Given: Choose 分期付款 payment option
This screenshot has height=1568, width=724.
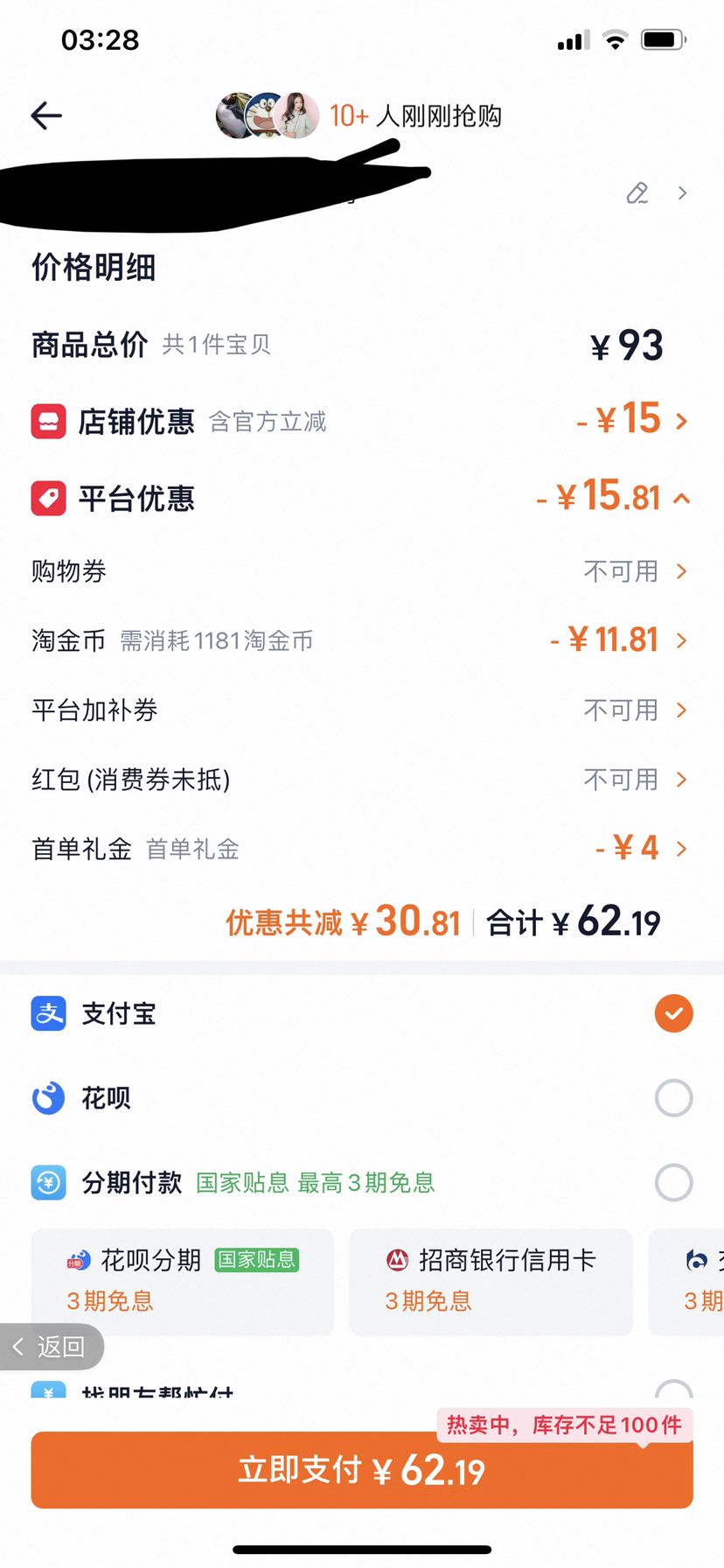Looking at the screenshot, I should click(361, 1182).
